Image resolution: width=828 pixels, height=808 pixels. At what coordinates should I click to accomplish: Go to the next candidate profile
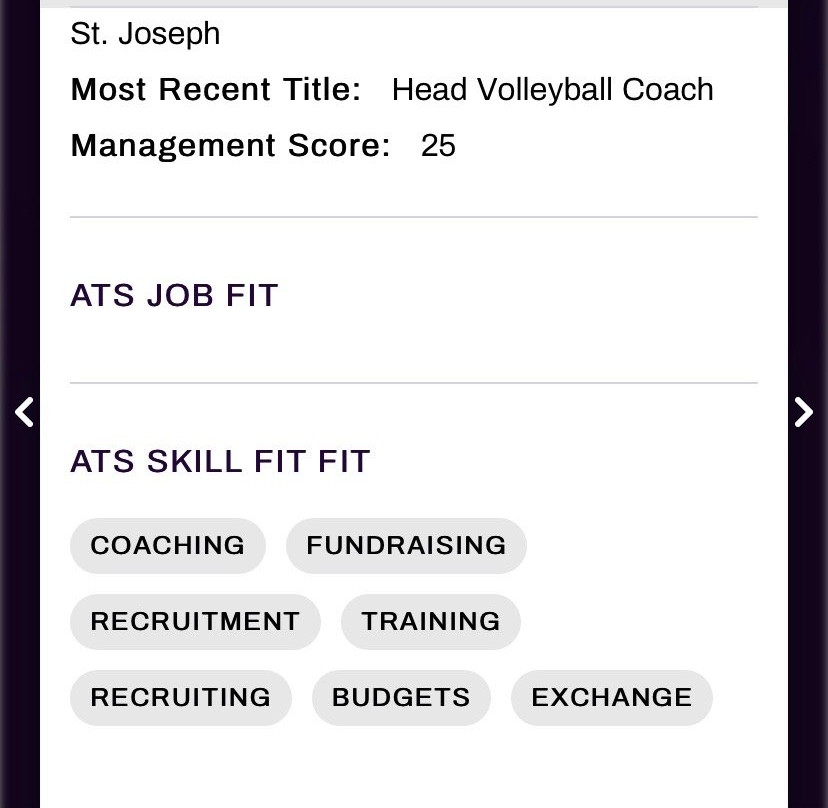(x=803, y=412)
